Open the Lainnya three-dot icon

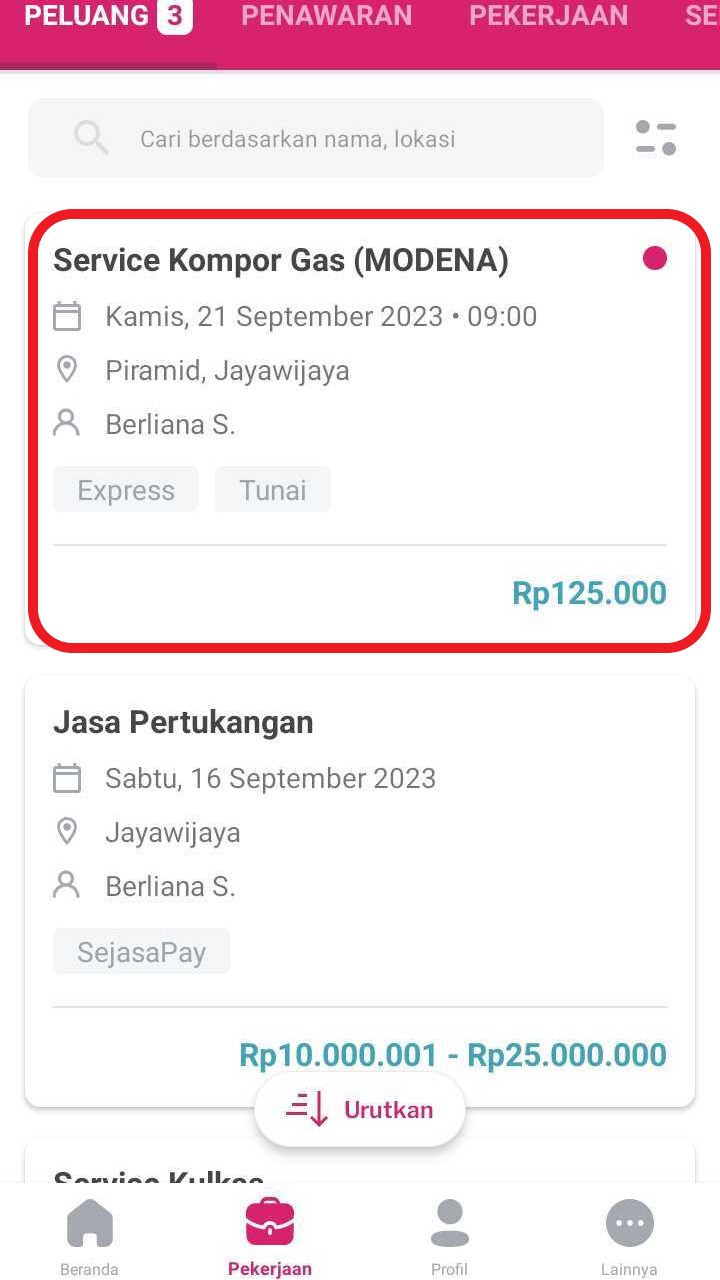tap(630, 1222)
